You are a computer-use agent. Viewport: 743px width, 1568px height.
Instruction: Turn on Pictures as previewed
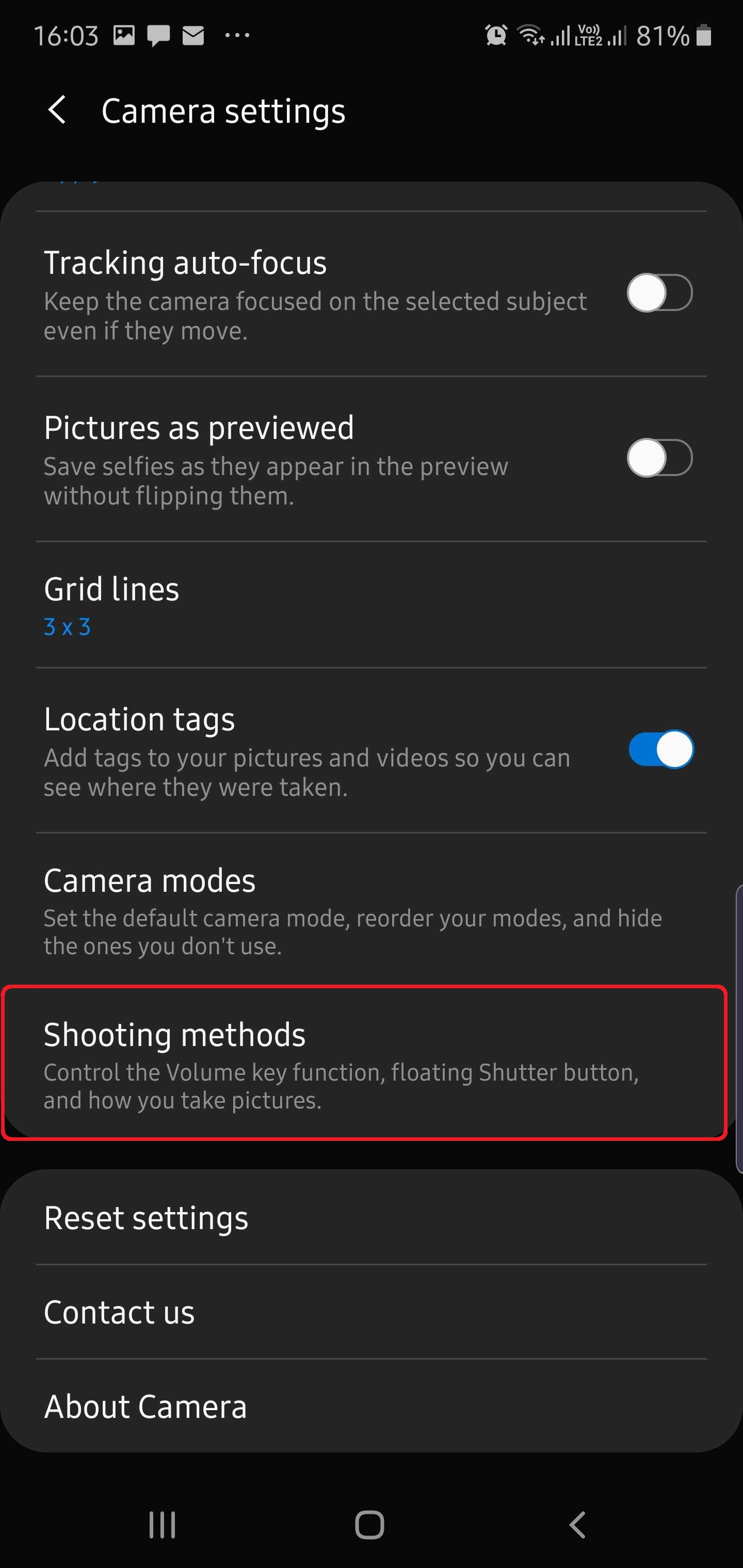point(659,458)
